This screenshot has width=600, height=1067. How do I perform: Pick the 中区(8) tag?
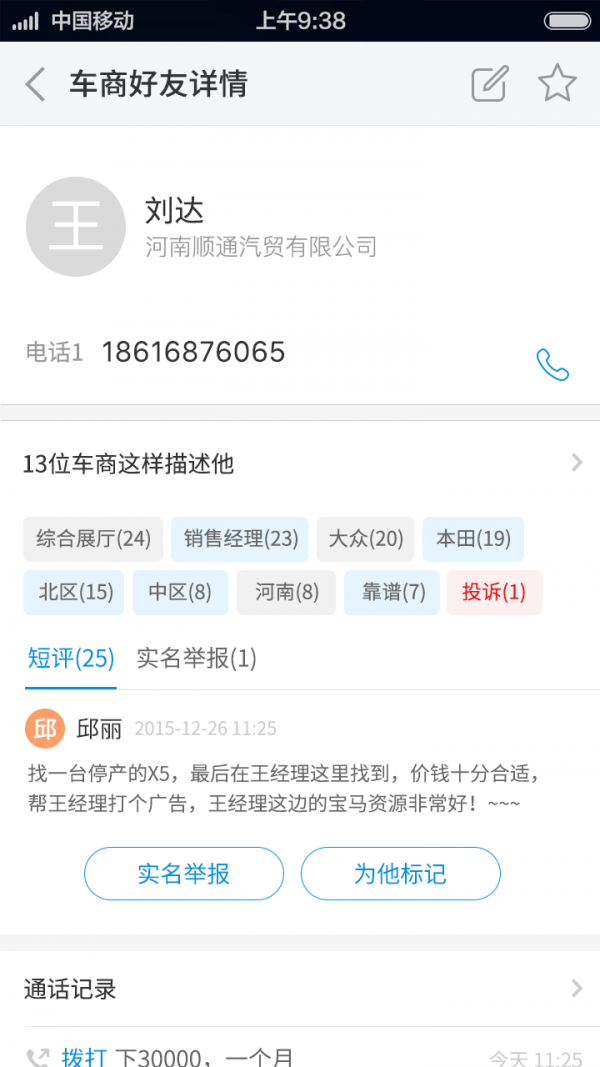point(180,592)
